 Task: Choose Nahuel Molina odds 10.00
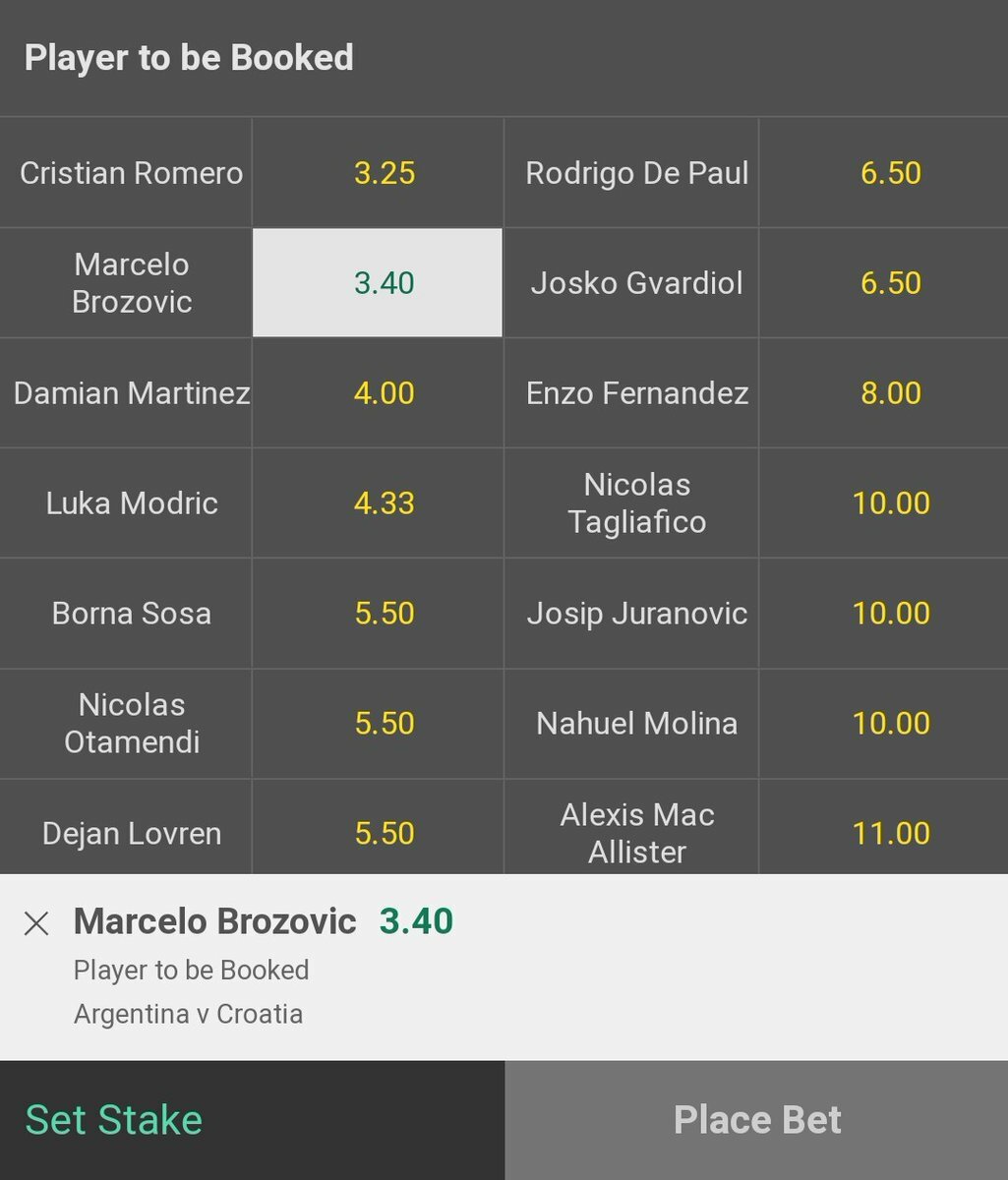[x=890, y=724]
